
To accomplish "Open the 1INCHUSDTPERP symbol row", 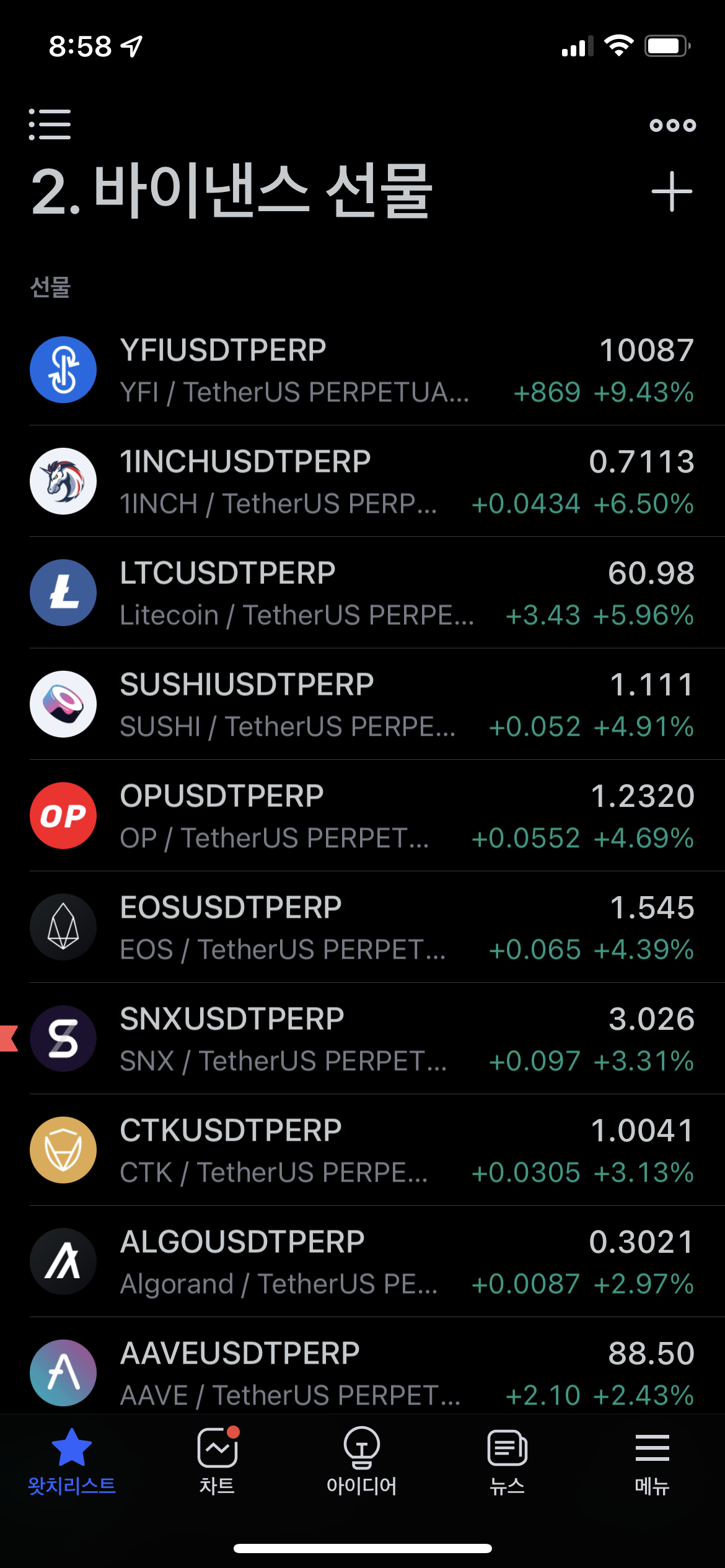I will pyautogui.click(x=362, y=481).
